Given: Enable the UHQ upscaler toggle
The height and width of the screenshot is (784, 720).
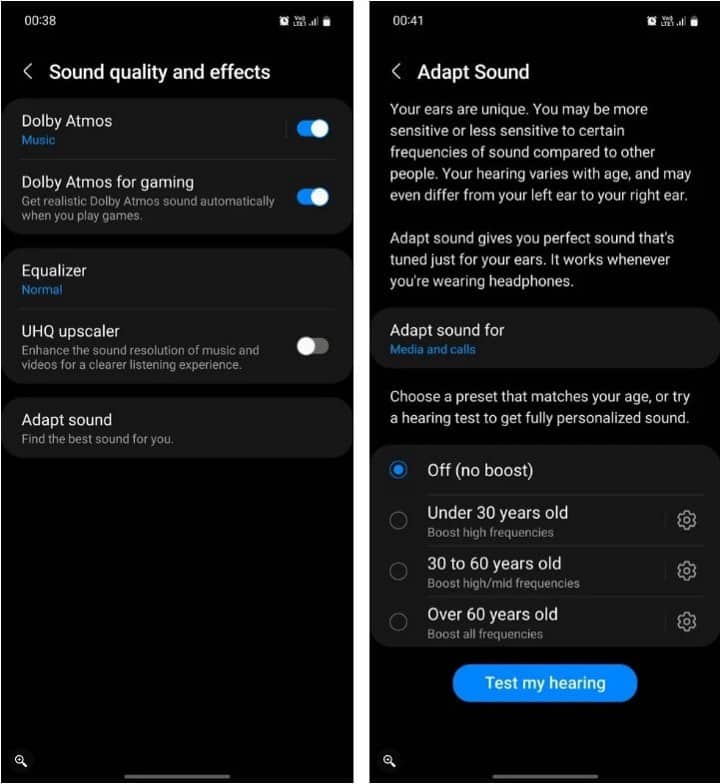Looking at the screenshot, I should click(x=312, y=346).
